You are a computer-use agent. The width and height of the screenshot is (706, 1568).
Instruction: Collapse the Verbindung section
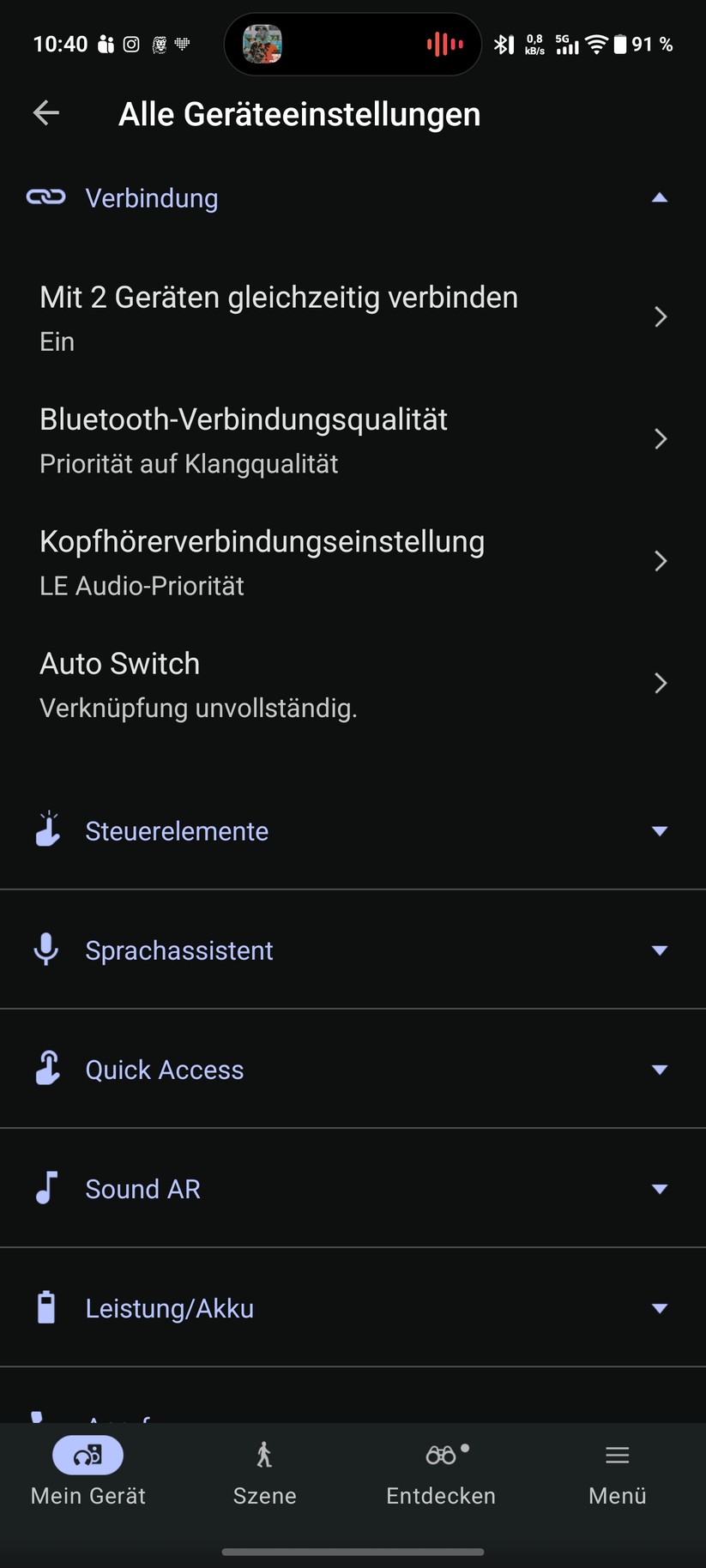tap(353, 198)
